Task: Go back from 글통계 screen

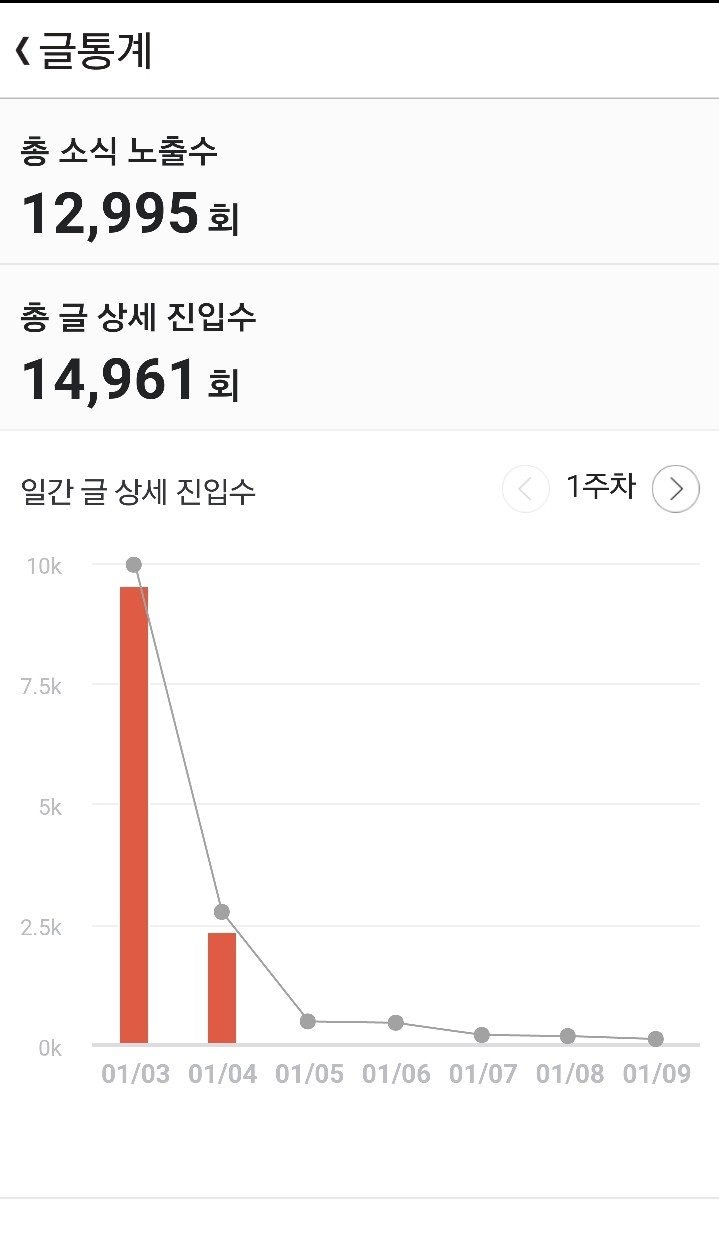Action: [x=22, y=51]
